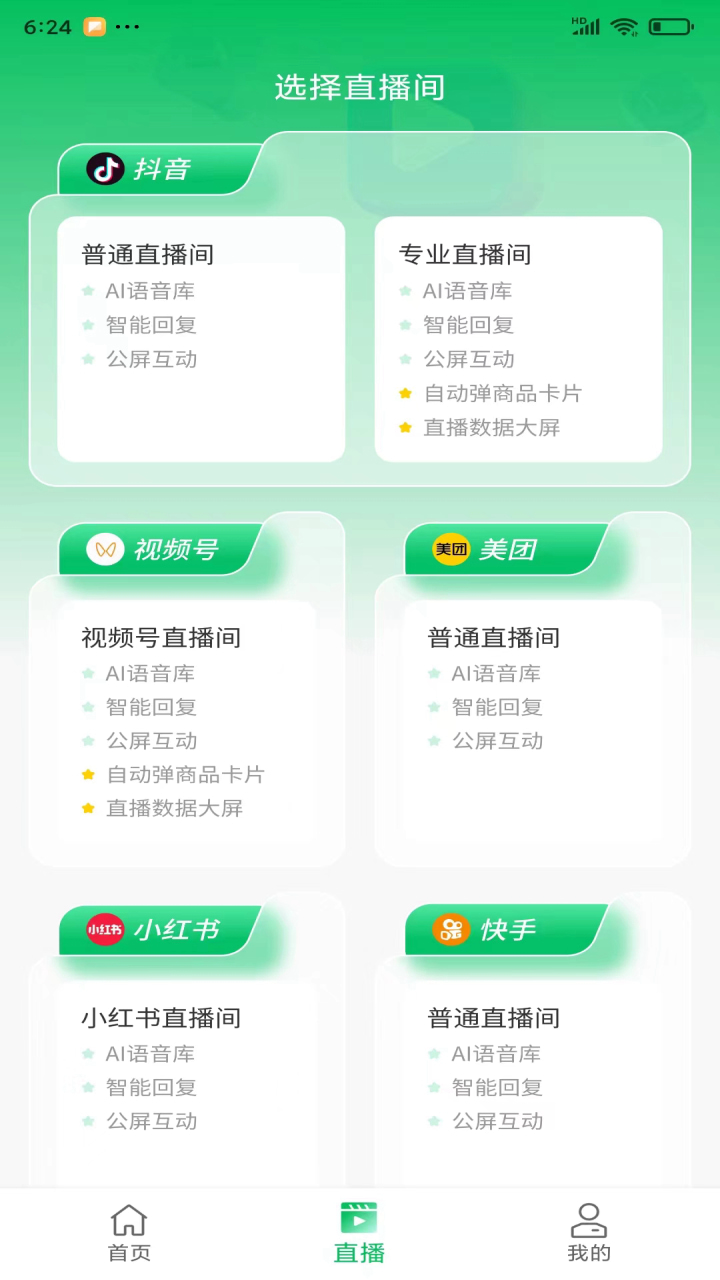
Task: Switch to the 首页 tab
Action: tap(128, 1233)
